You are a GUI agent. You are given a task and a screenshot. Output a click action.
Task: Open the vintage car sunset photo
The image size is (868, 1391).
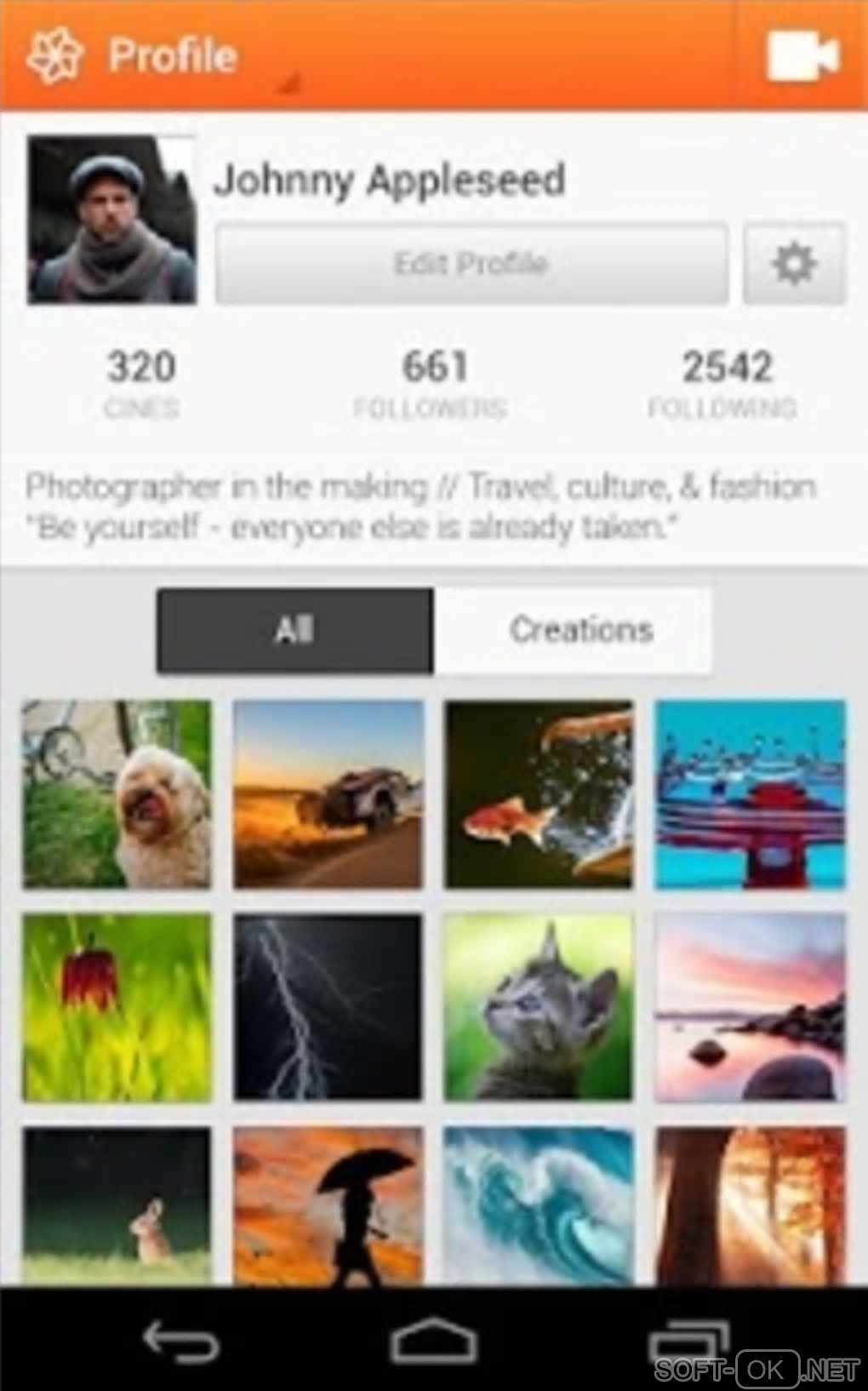[328, 794]
